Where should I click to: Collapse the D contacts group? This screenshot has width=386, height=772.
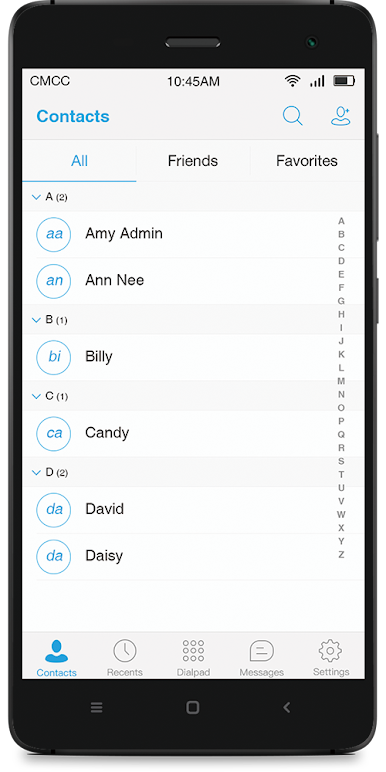coord(36,473)
